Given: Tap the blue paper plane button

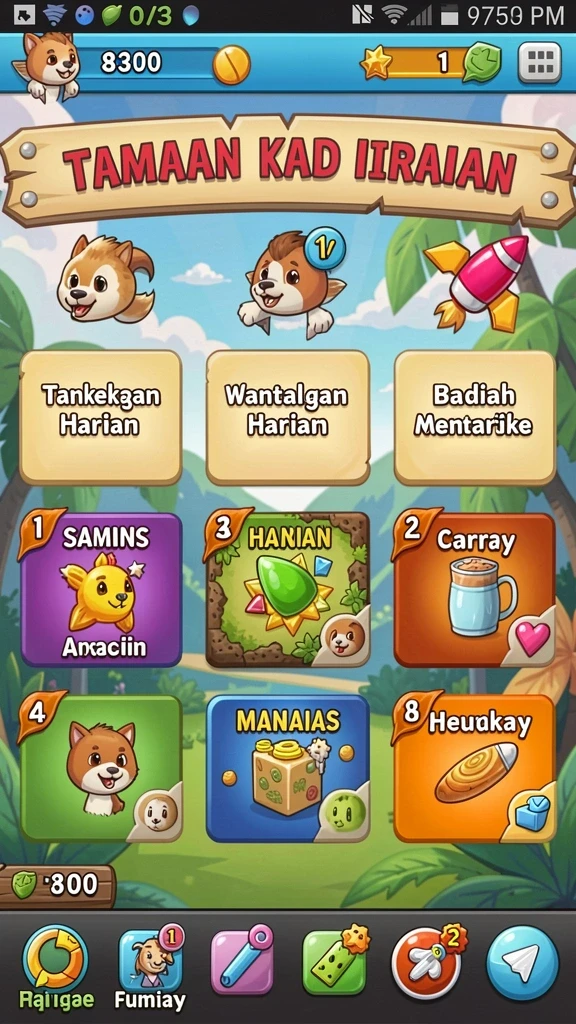Looking at the screenshot, I should (522, 963).
